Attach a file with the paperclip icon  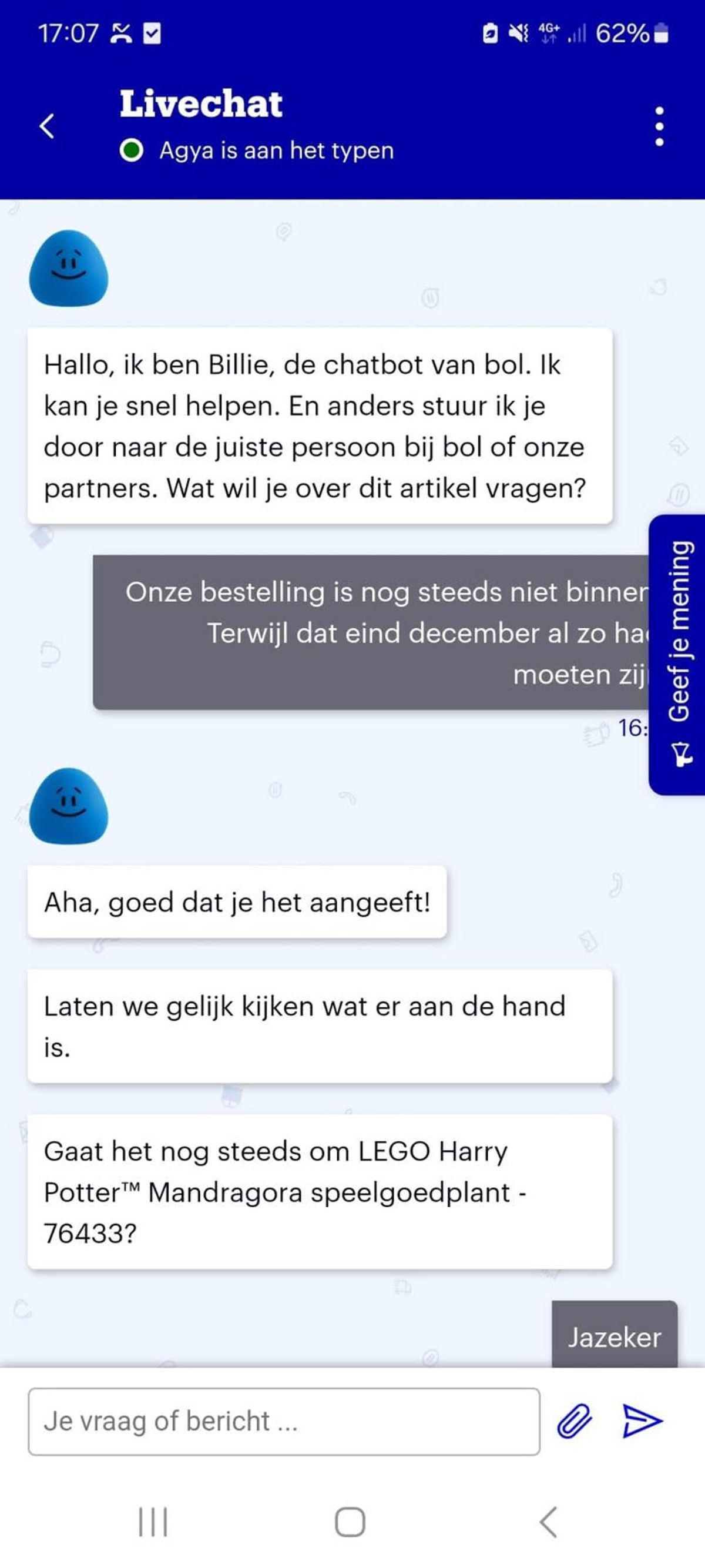coord(574,1421)
